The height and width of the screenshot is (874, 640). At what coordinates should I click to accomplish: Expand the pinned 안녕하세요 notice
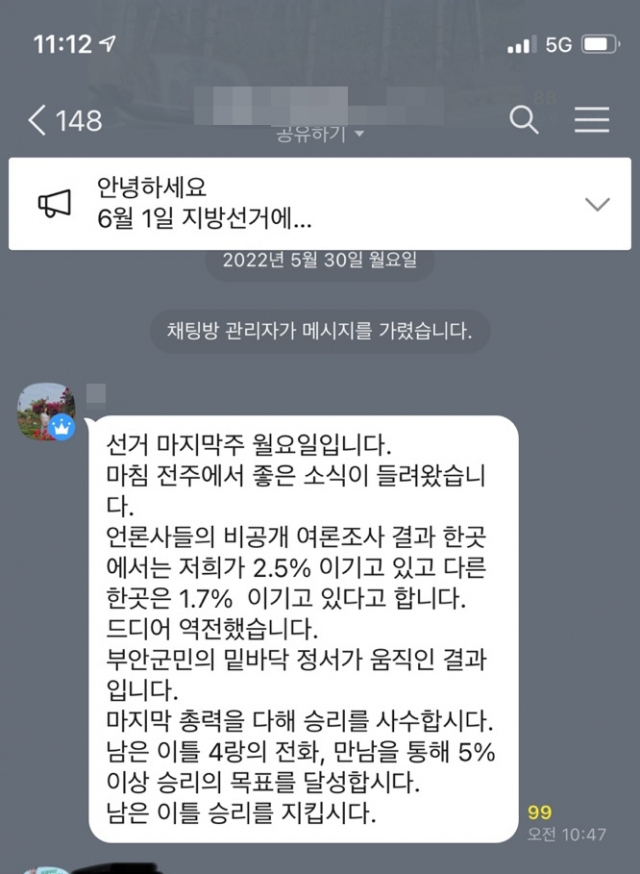[x=597, y=204]
